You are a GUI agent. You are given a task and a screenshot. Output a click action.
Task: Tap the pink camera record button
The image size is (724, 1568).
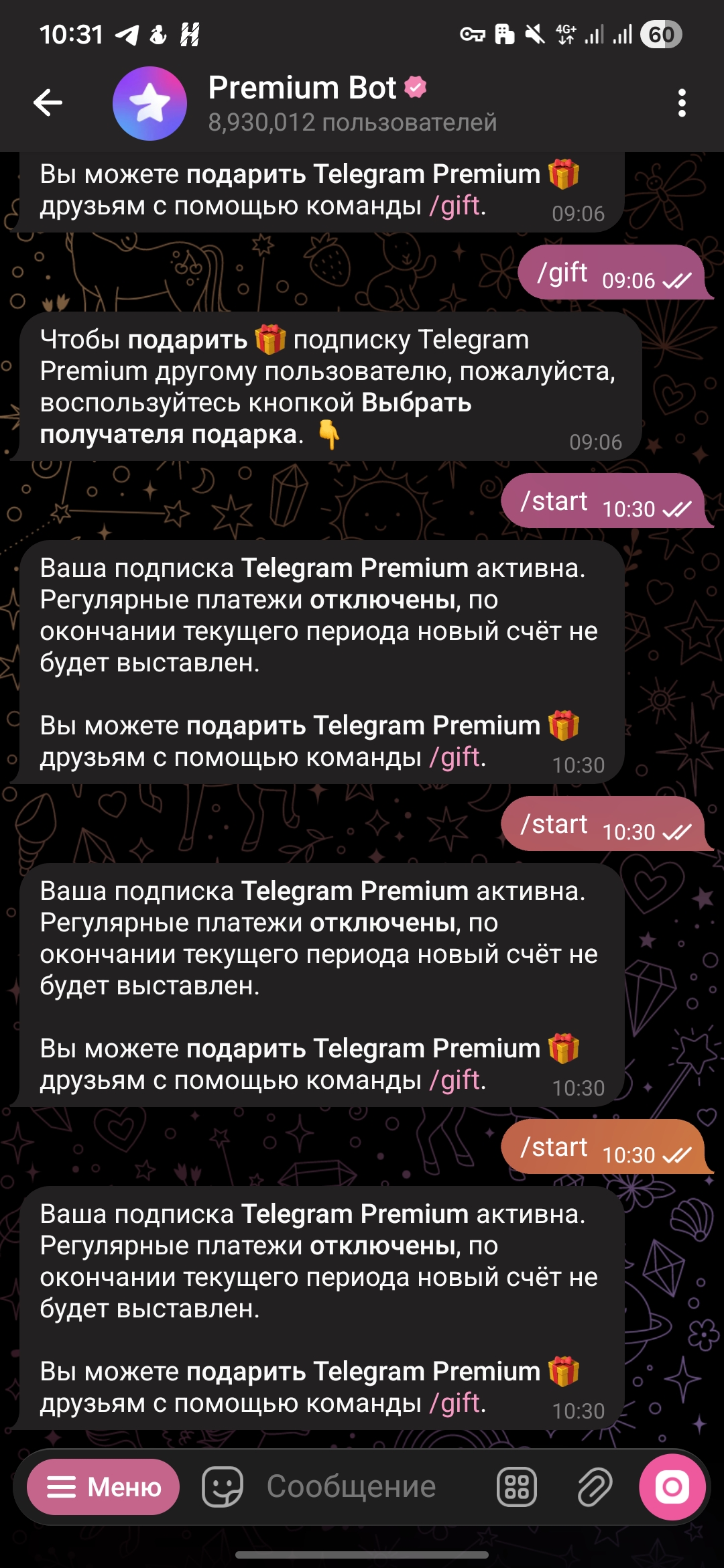click(672, 1487)
